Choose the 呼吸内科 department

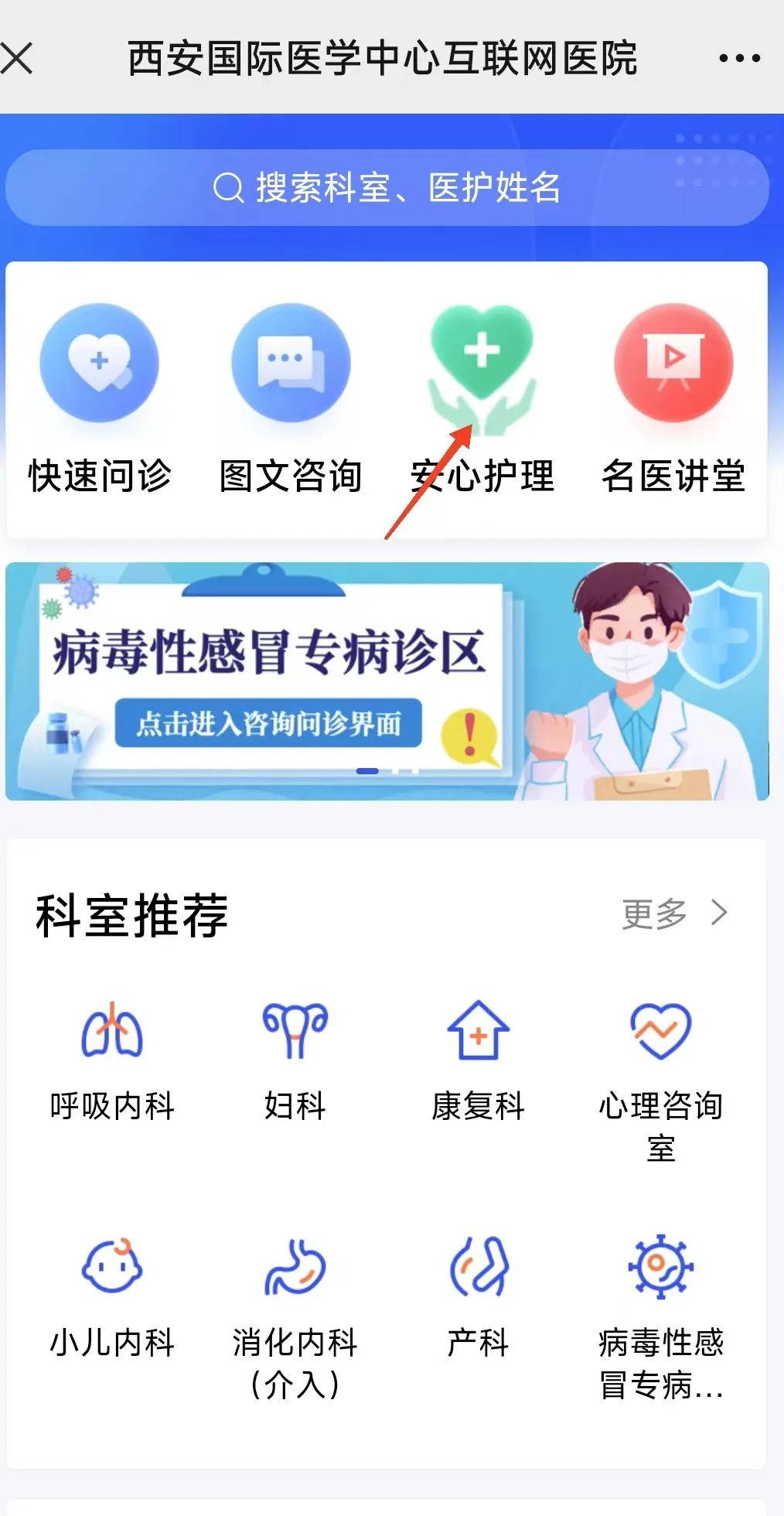[x=112, y=1061]
